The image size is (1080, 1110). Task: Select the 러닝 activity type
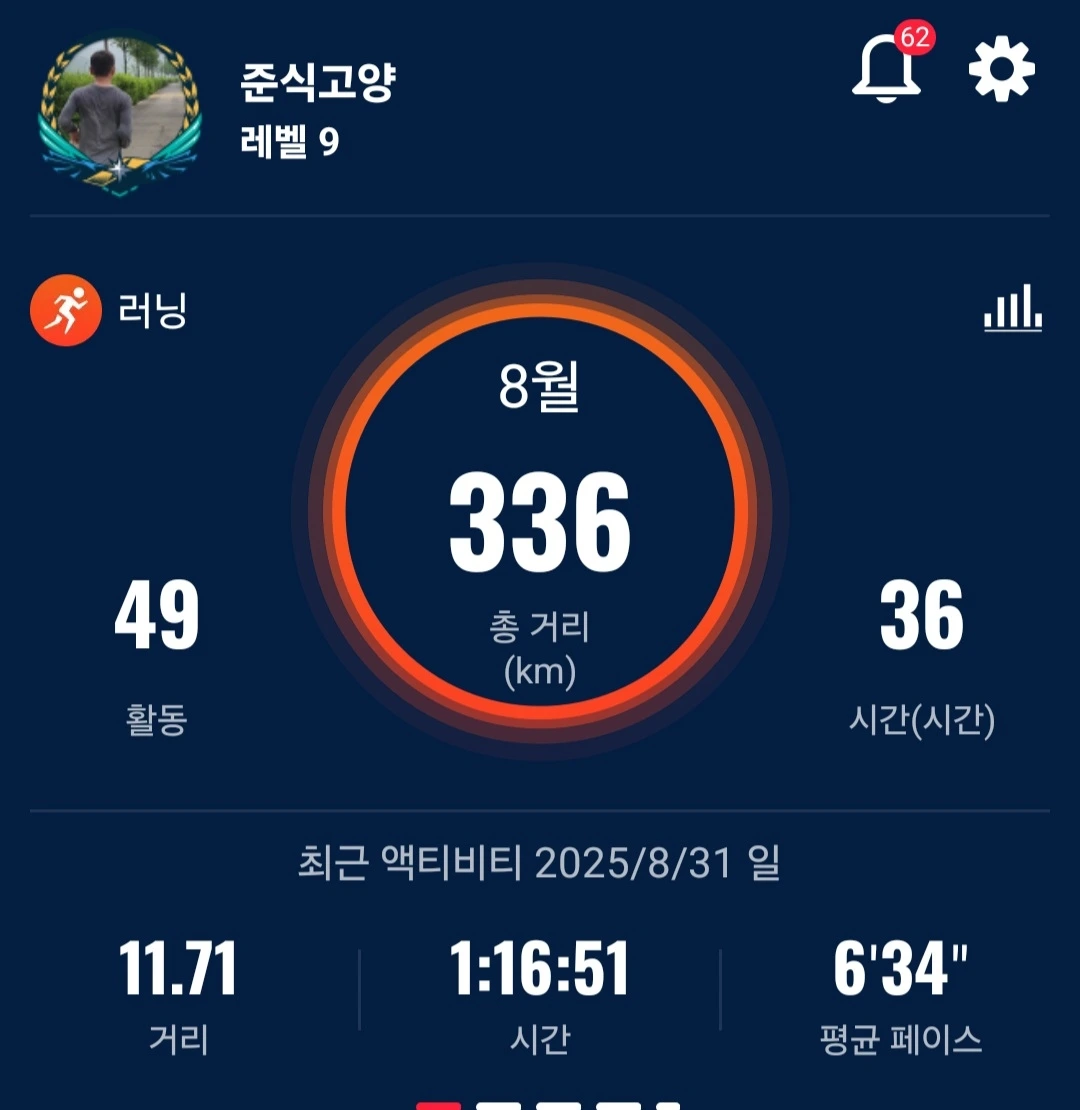[109, 310]
